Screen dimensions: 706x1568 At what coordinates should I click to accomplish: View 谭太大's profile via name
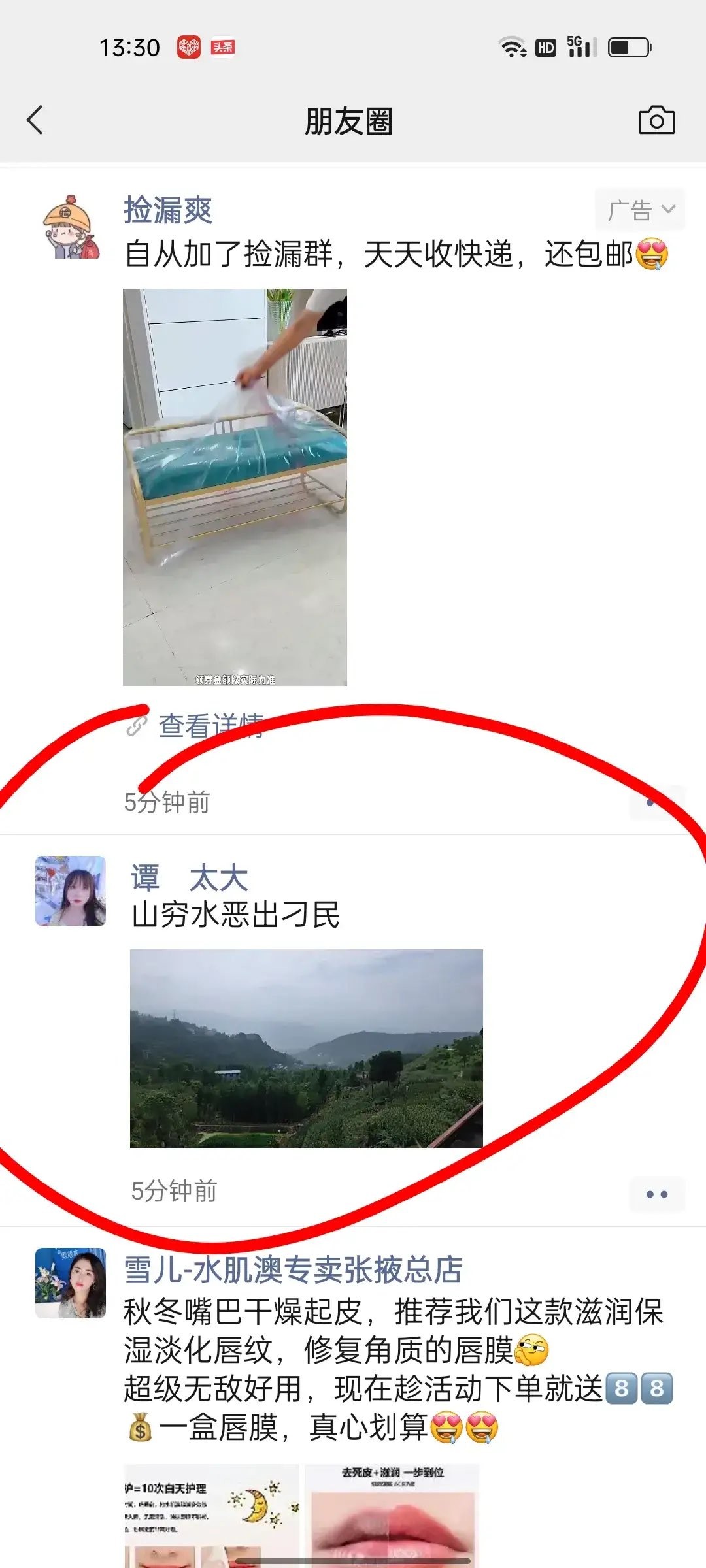click(189, 877)
